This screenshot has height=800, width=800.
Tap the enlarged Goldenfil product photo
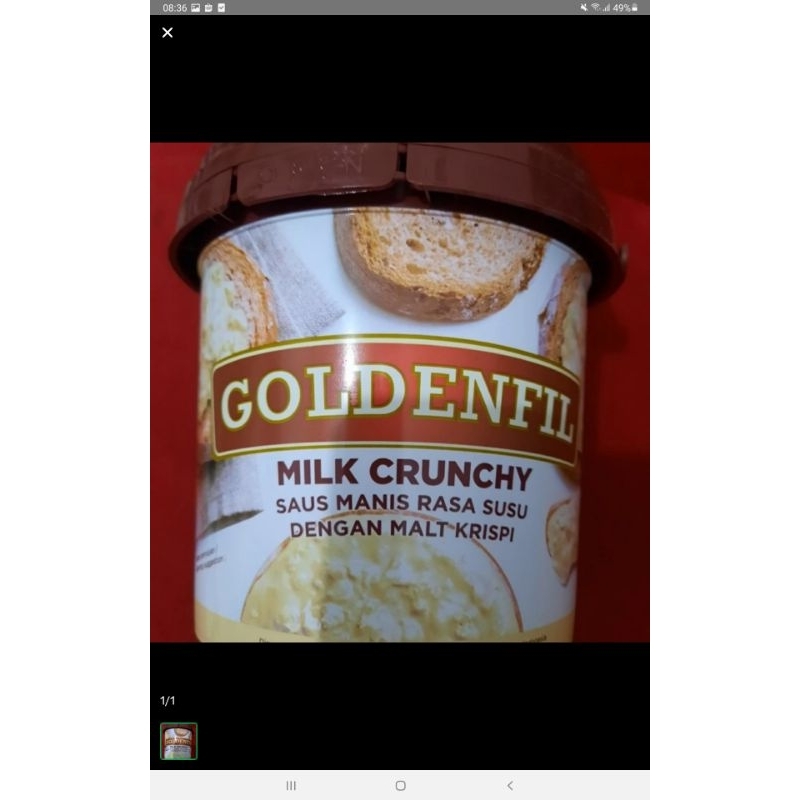399,392
